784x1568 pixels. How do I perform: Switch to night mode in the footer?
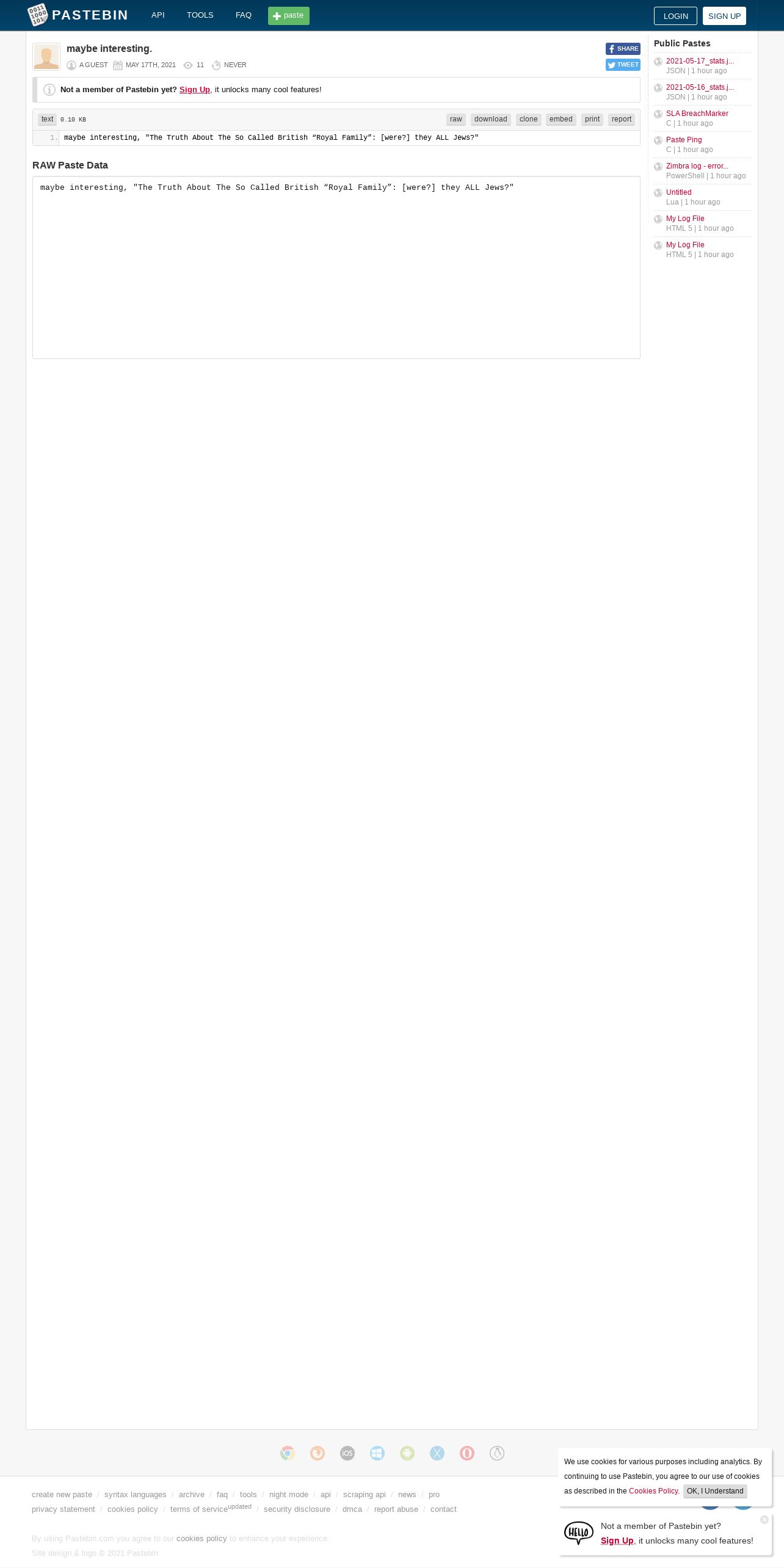pyautogui.click(x=289, y=1495)
